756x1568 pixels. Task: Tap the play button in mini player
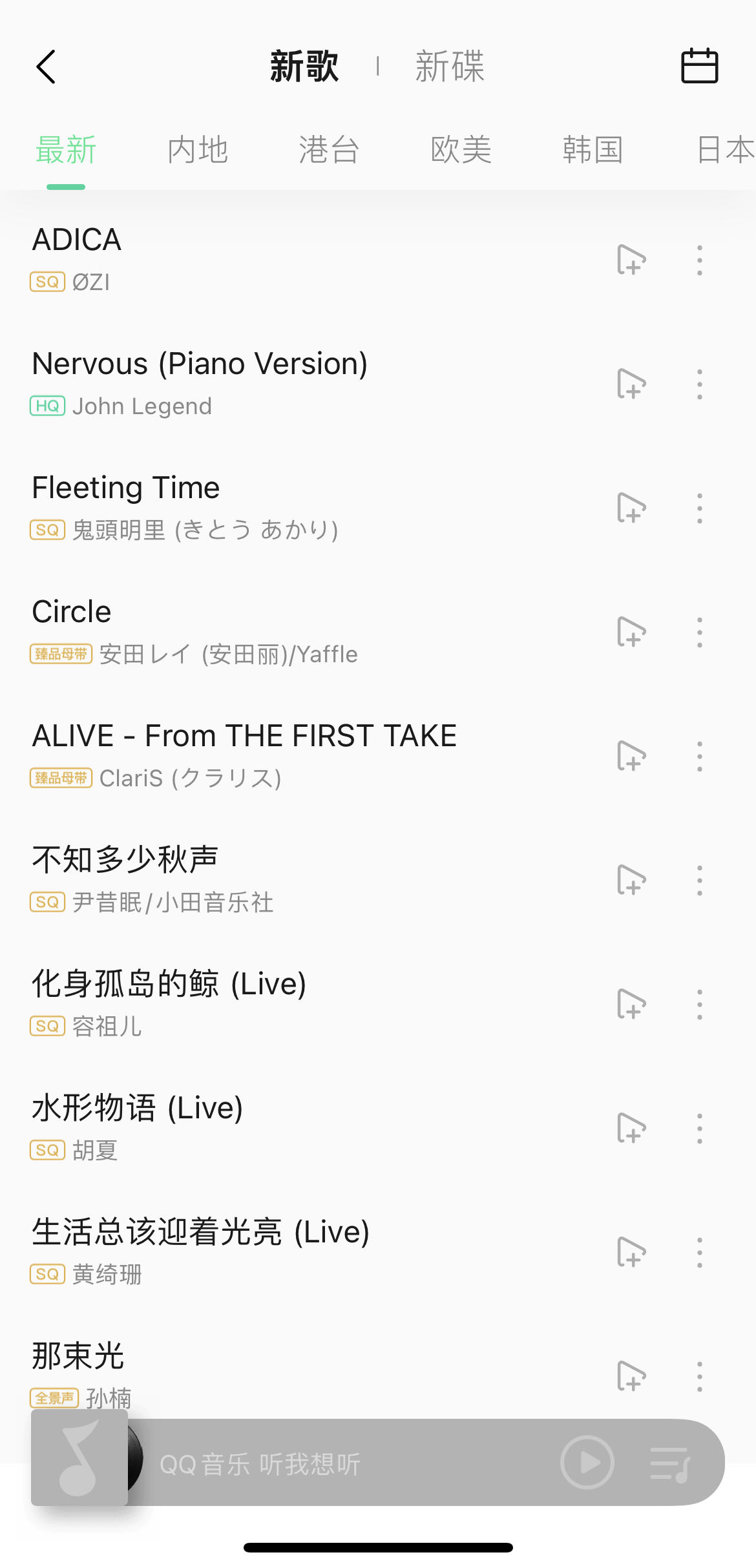(x=587, y=1462)
